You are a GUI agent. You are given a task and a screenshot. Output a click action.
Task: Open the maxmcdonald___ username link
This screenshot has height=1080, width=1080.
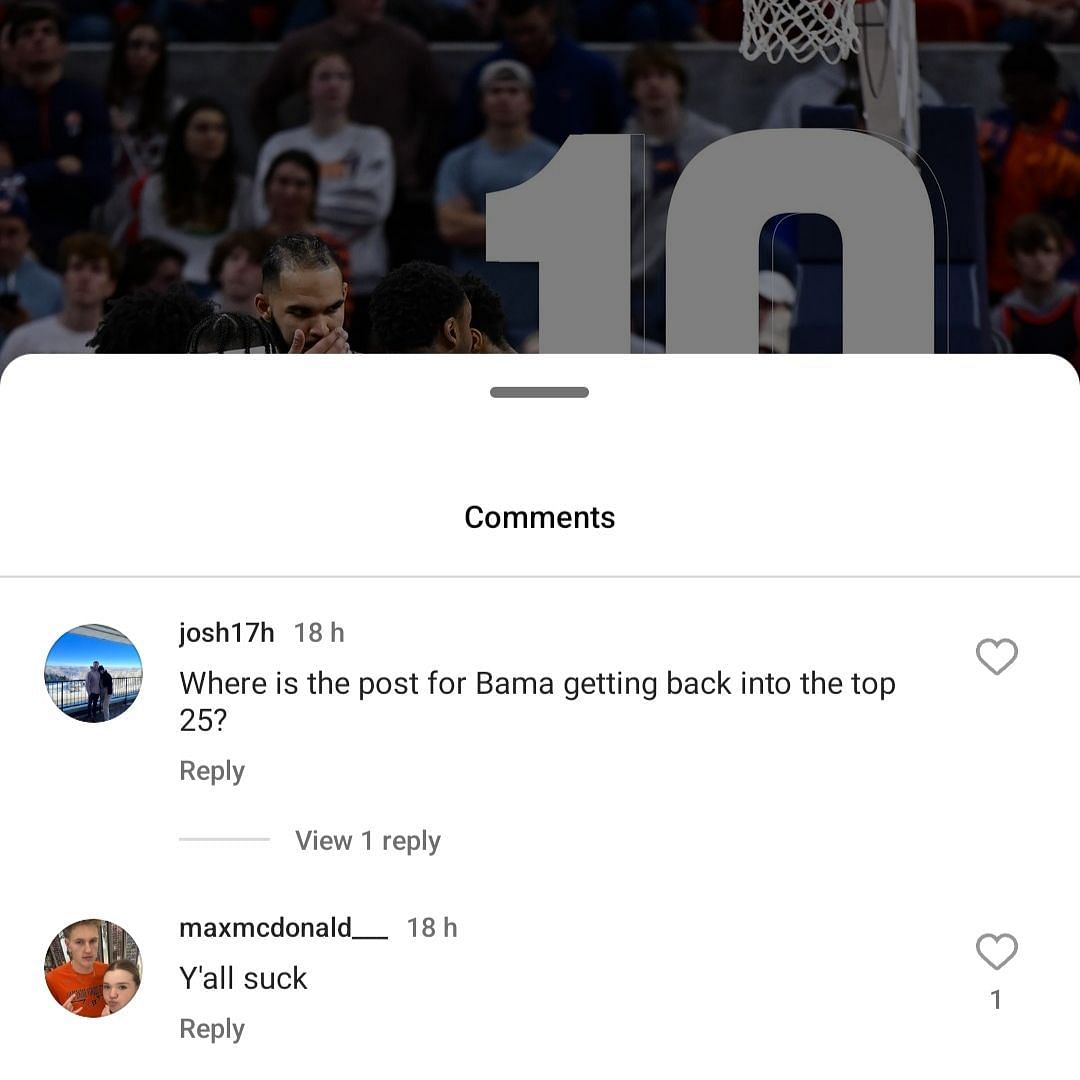[283, 928]
